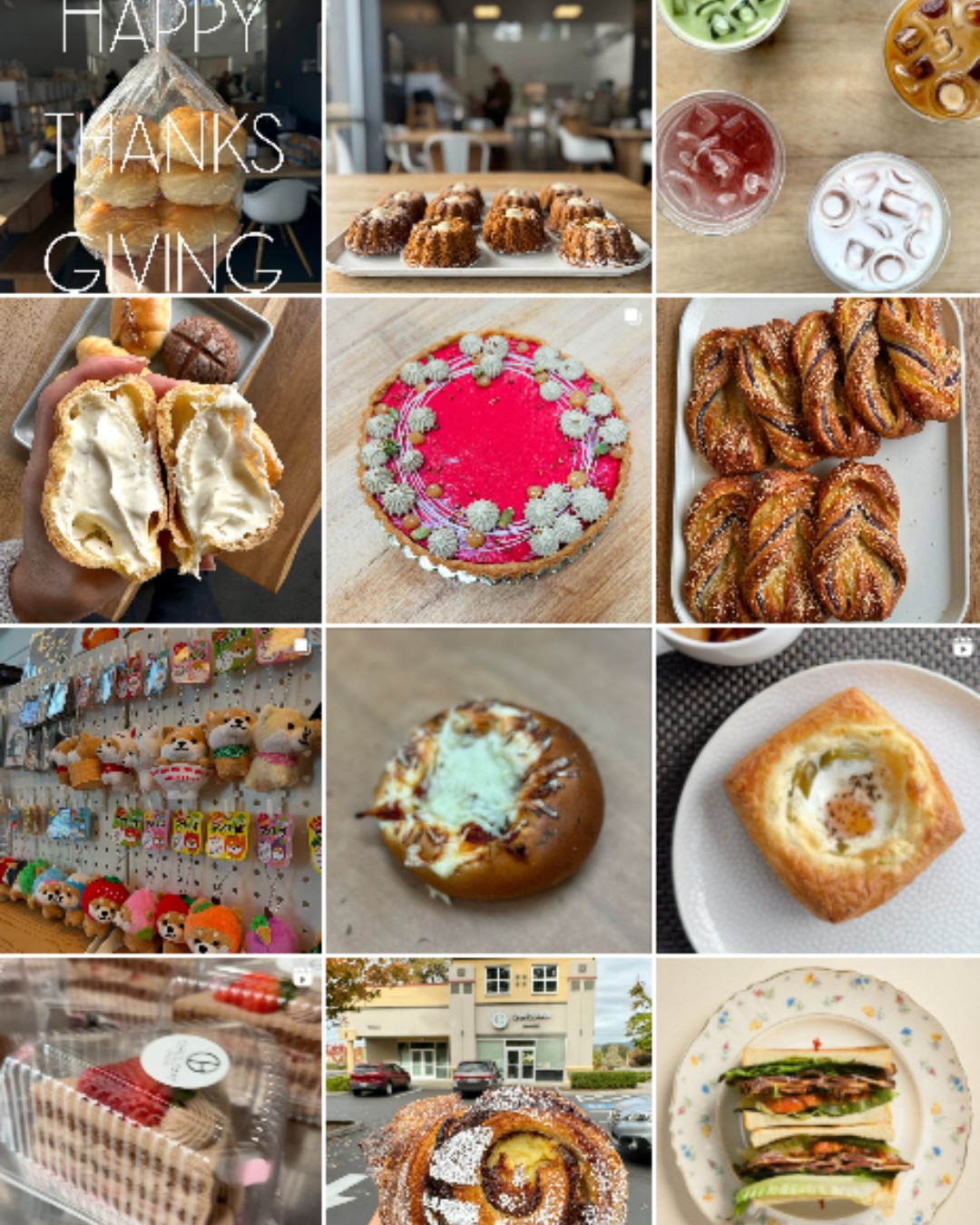
Task: Open the Happy Thanksgiving bread rolls post
Action: (161, 147)
